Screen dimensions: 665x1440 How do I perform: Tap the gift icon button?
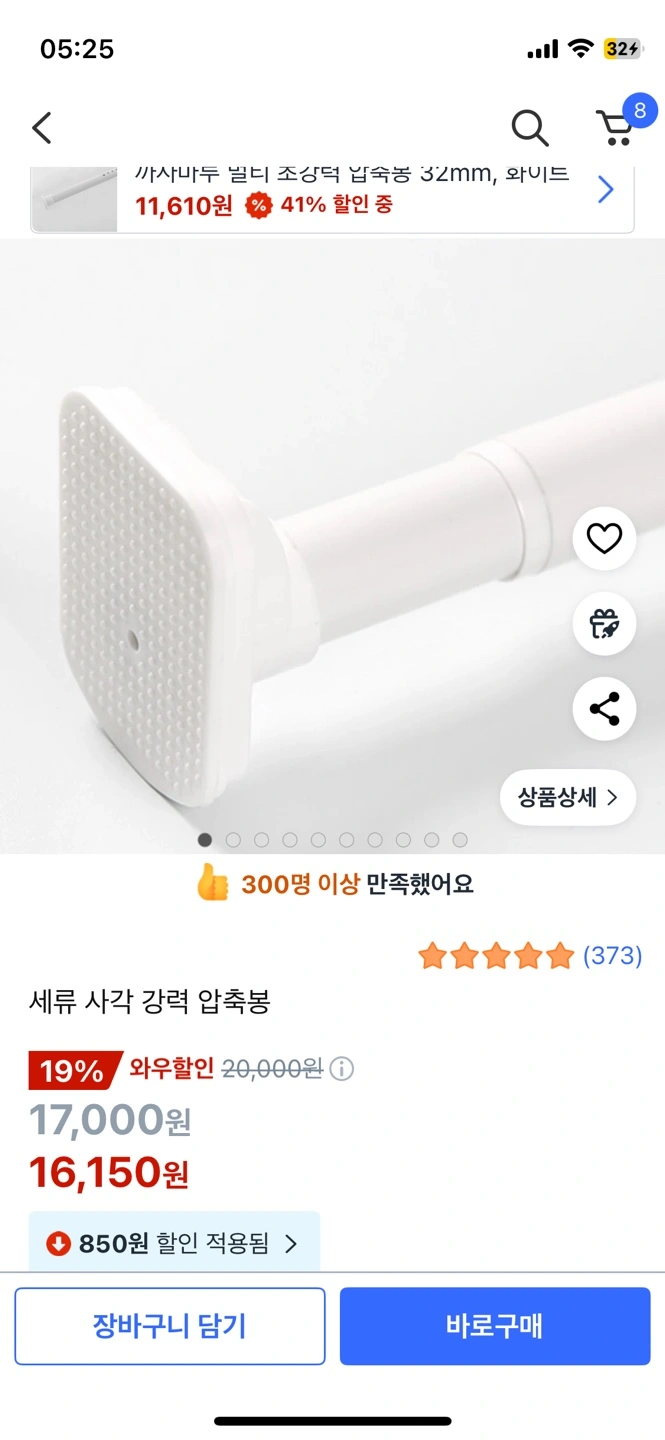[604, 625]
